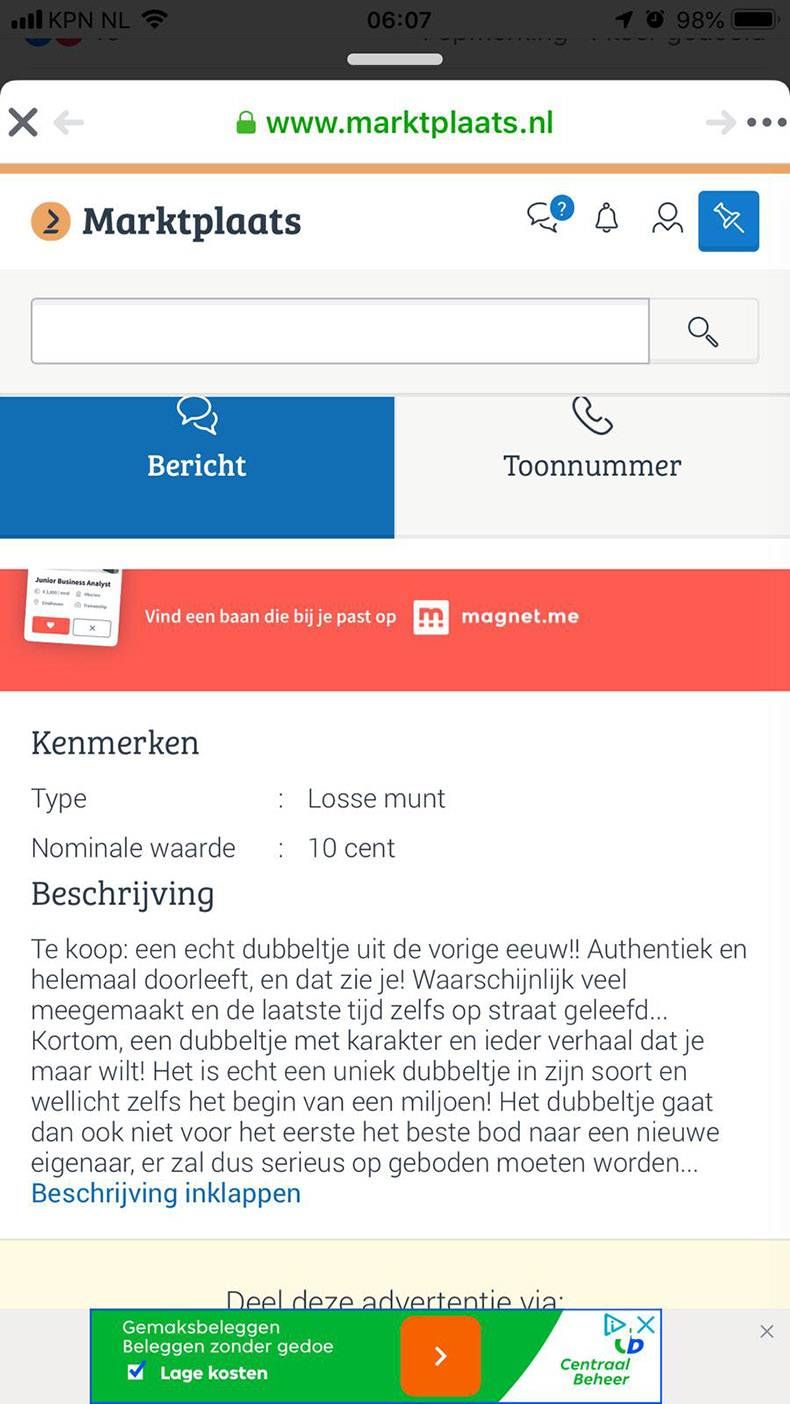The height and width of the screenshot is (1404, 790).
Task: Collapse the description via Beschrijving inklappen
Action: 165,1193
